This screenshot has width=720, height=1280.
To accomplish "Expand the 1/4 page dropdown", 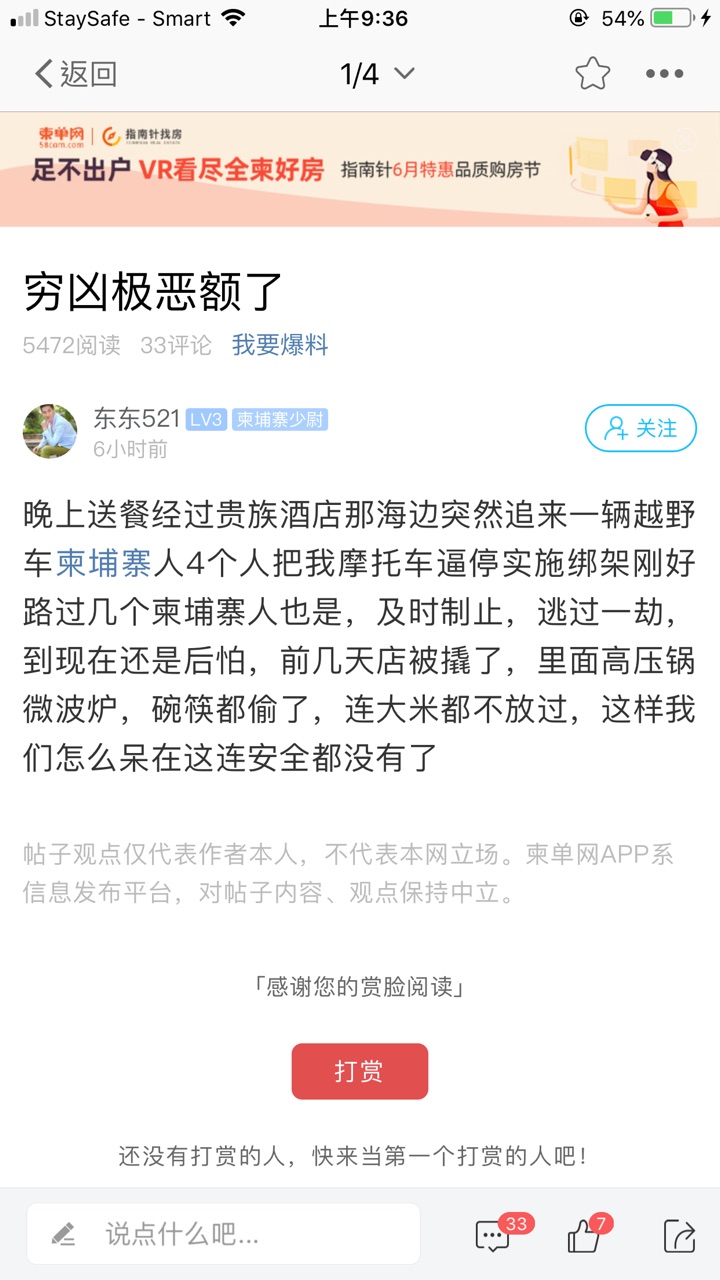I will [377, 74].
